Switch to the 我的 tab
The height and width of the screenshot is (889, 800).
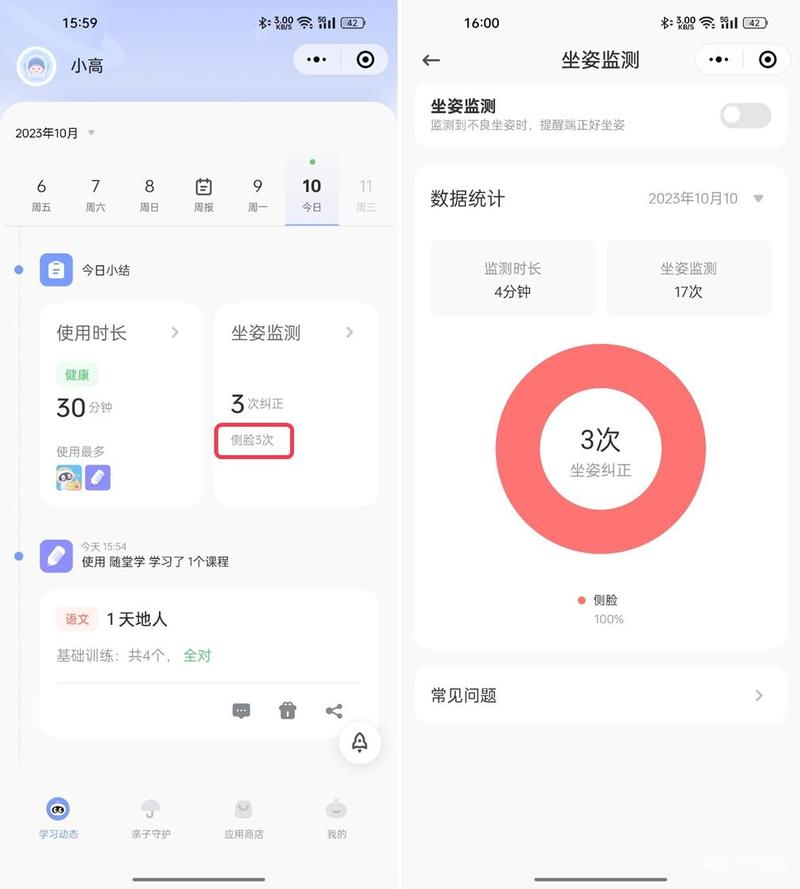tap(336, 818)
